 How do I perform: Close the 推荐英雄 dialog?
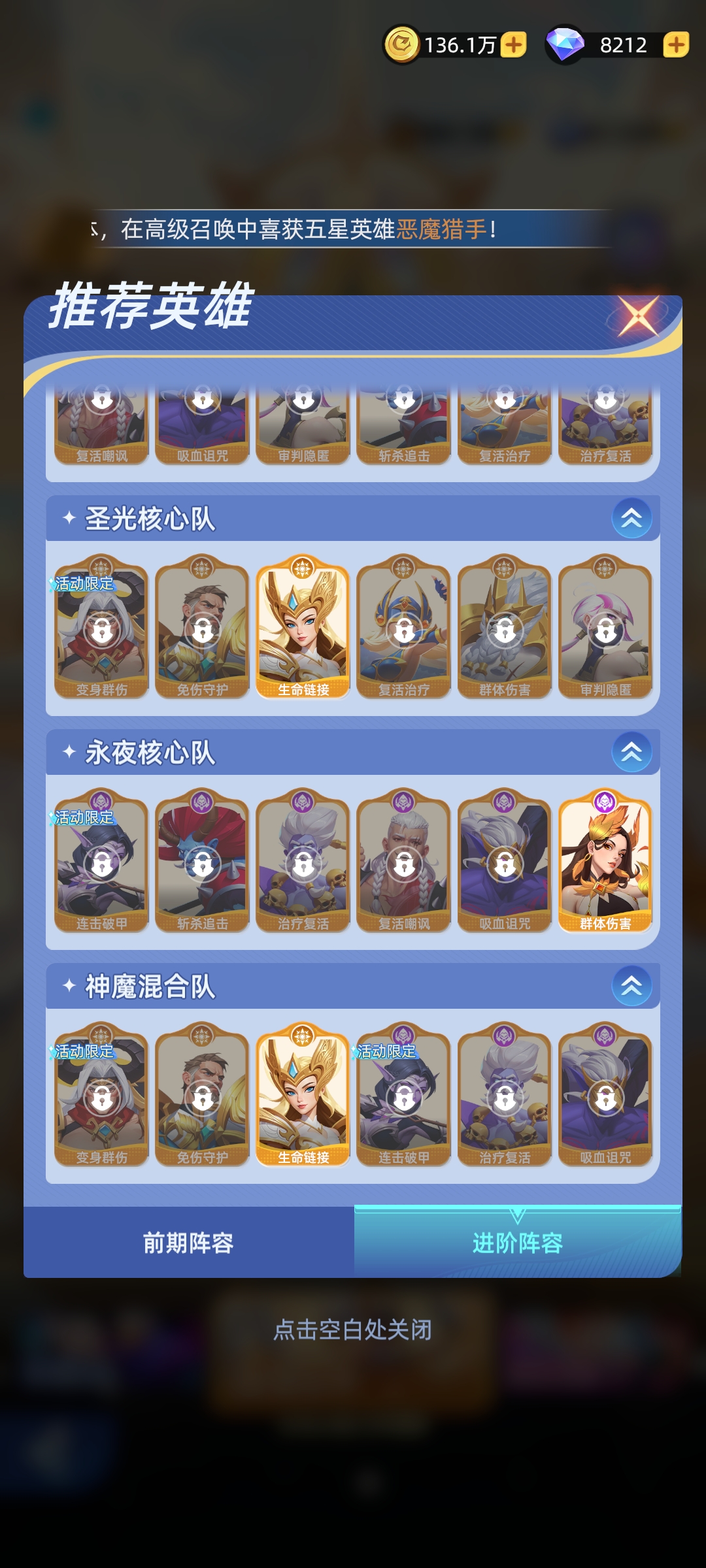click(639, 318)
